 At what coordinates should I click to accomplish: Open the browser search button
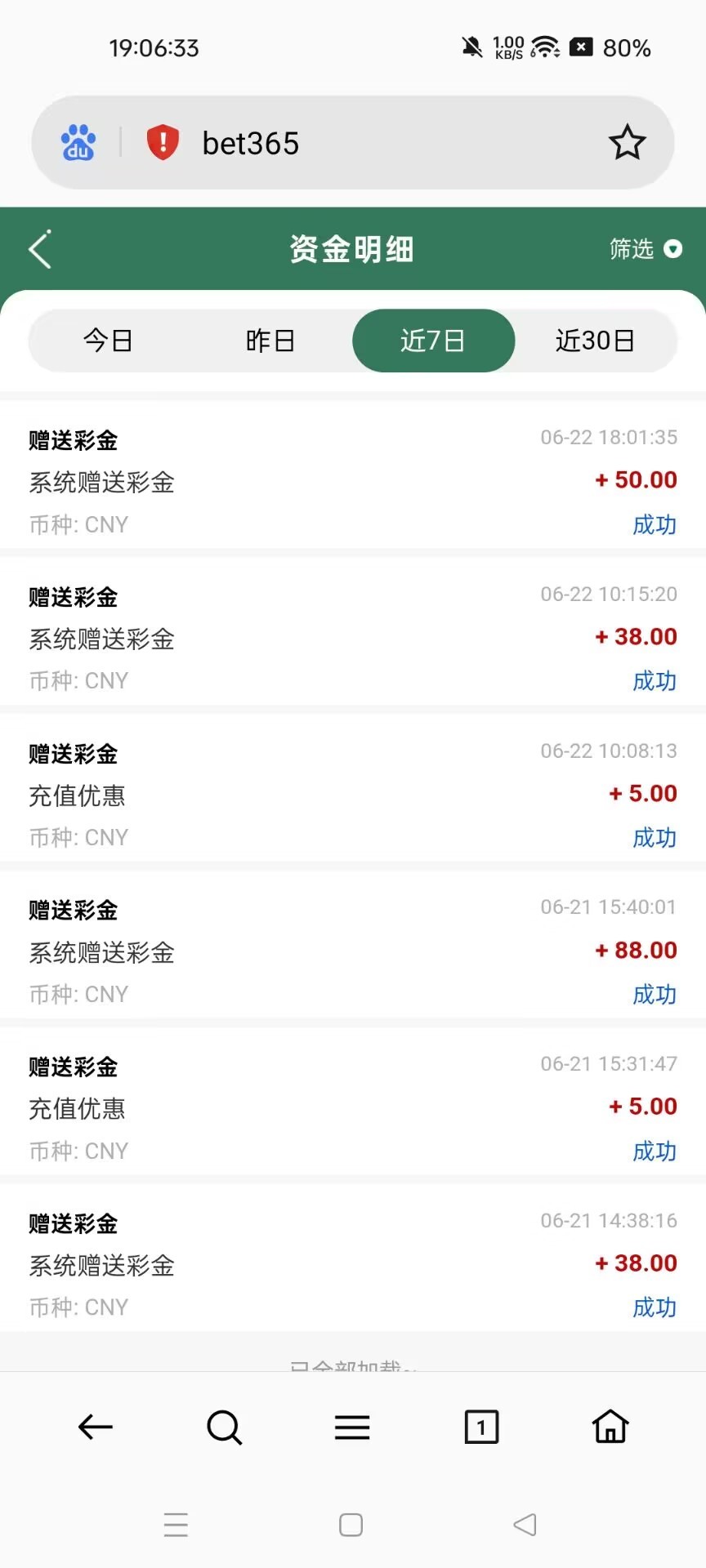[224, 1427]
